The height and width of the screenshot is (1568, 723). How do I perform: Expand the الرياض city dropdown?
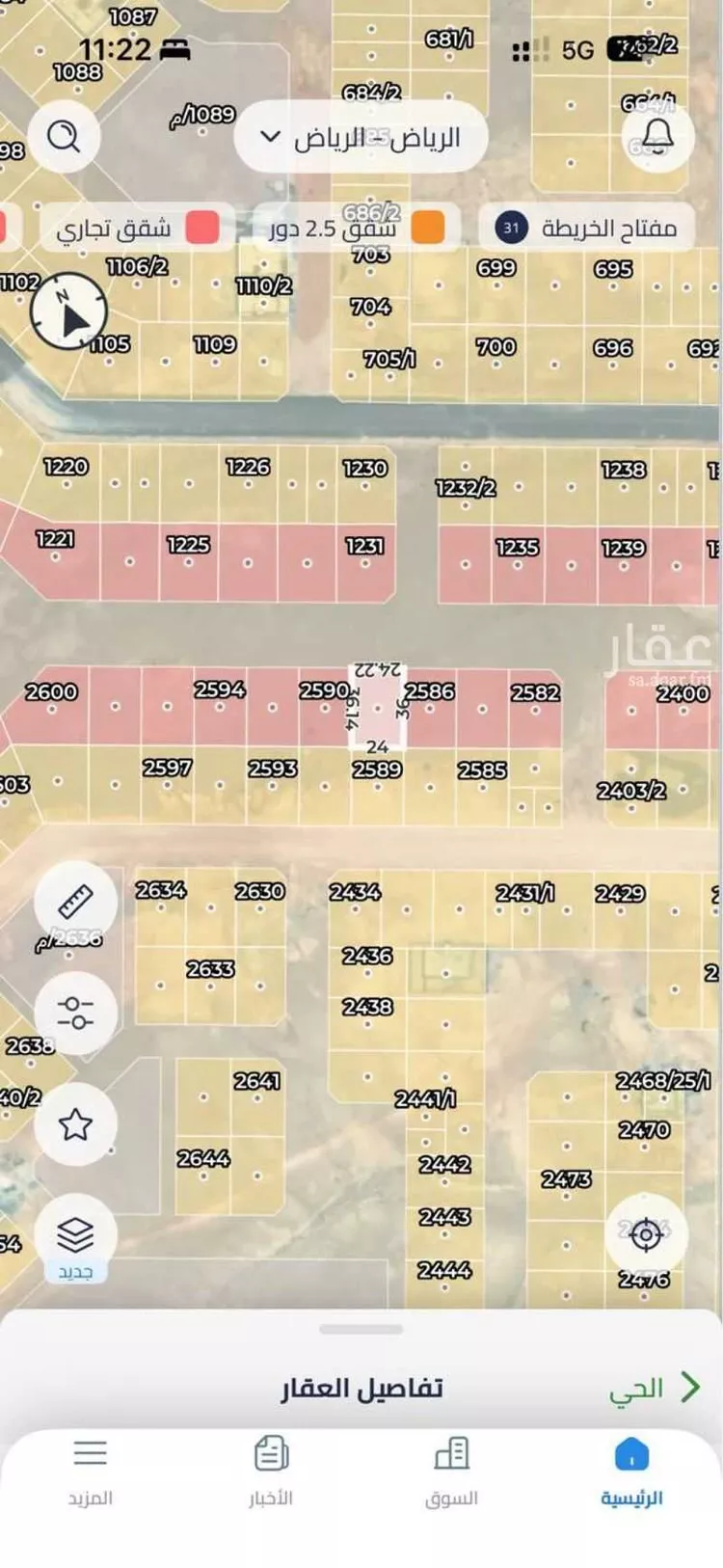point(361,137)
